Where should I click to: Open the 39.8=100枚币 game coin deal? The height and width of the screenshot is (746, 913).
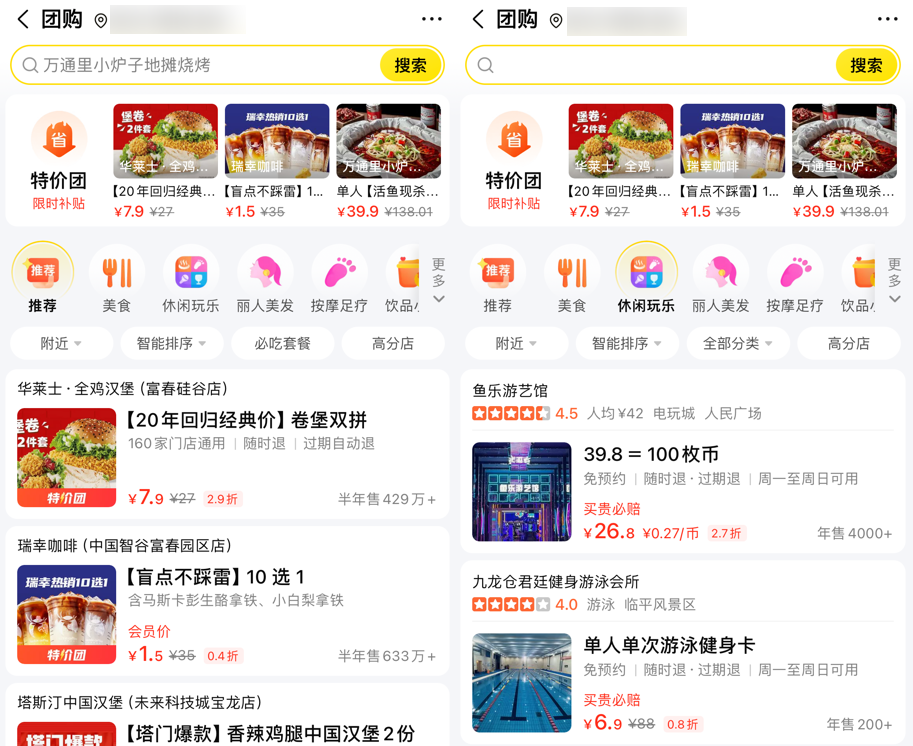(x=651, y=455)
